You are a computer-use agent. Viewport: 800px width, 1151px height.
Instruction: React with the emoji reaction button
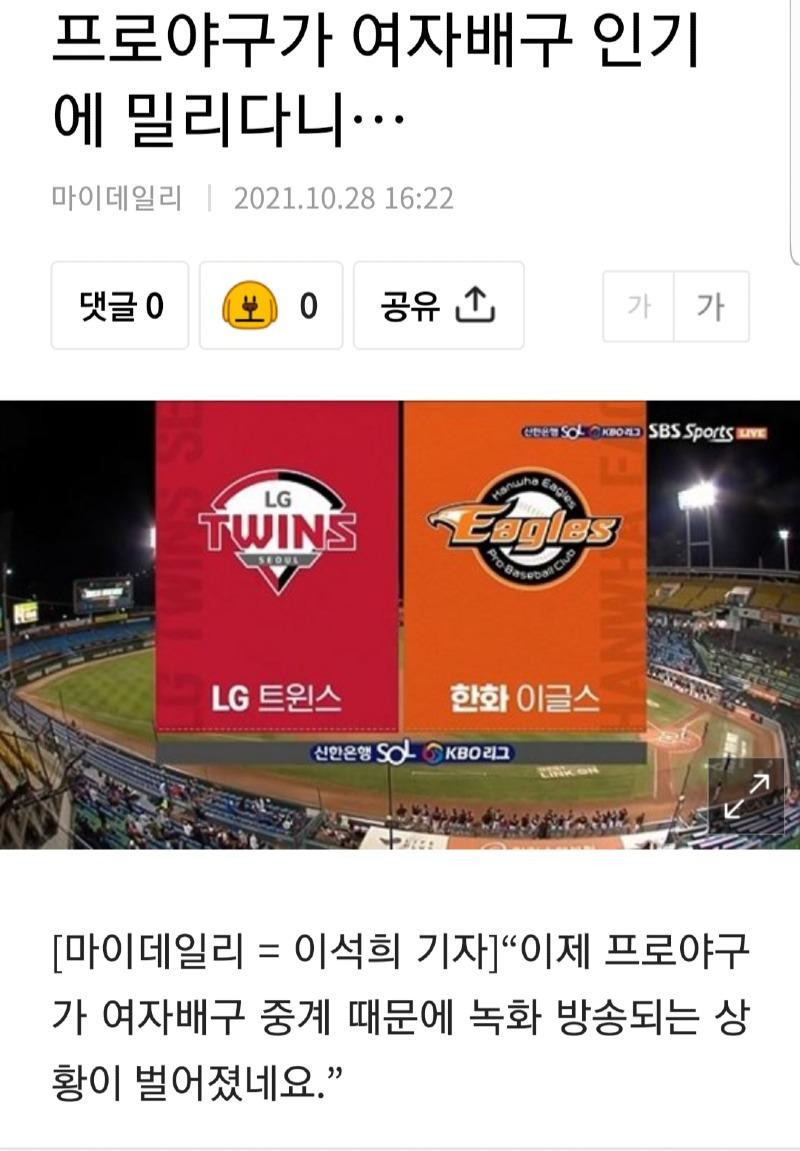270,306
